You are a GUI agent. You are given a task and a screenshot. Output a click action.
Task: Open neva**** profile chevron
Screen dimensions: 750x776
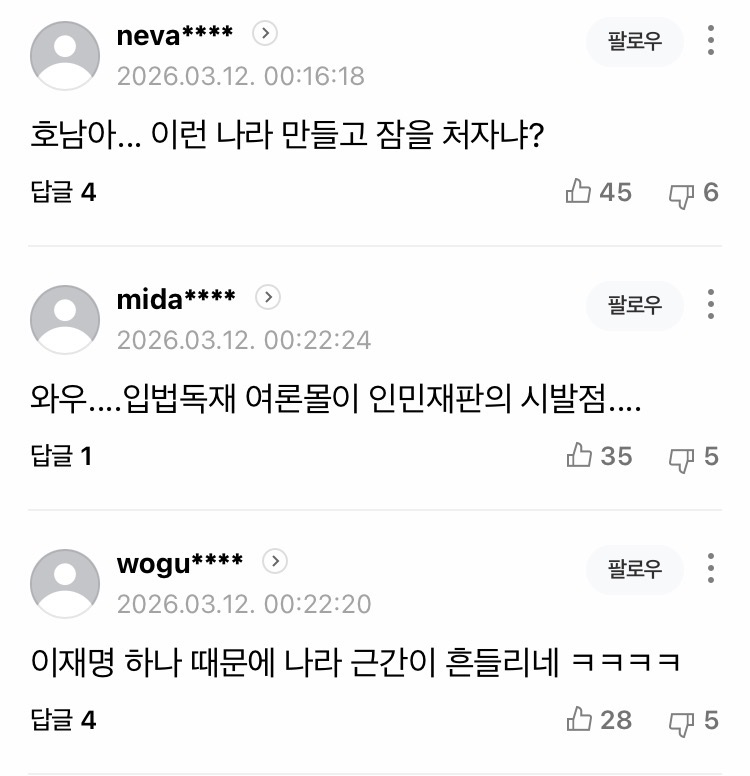pos(265,34)
